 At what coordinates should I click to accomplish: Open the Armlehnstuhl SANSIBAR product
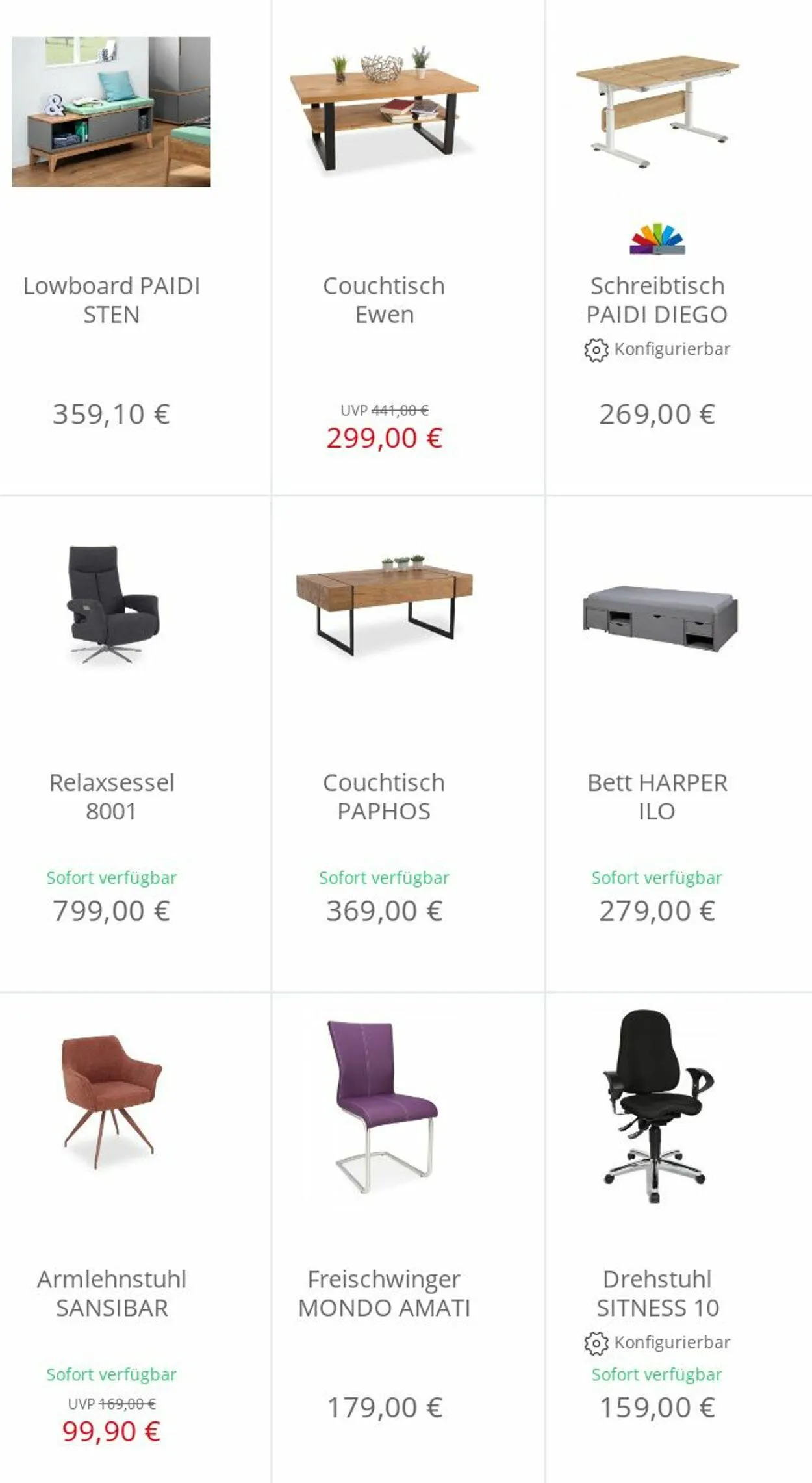click(111, 1293)
